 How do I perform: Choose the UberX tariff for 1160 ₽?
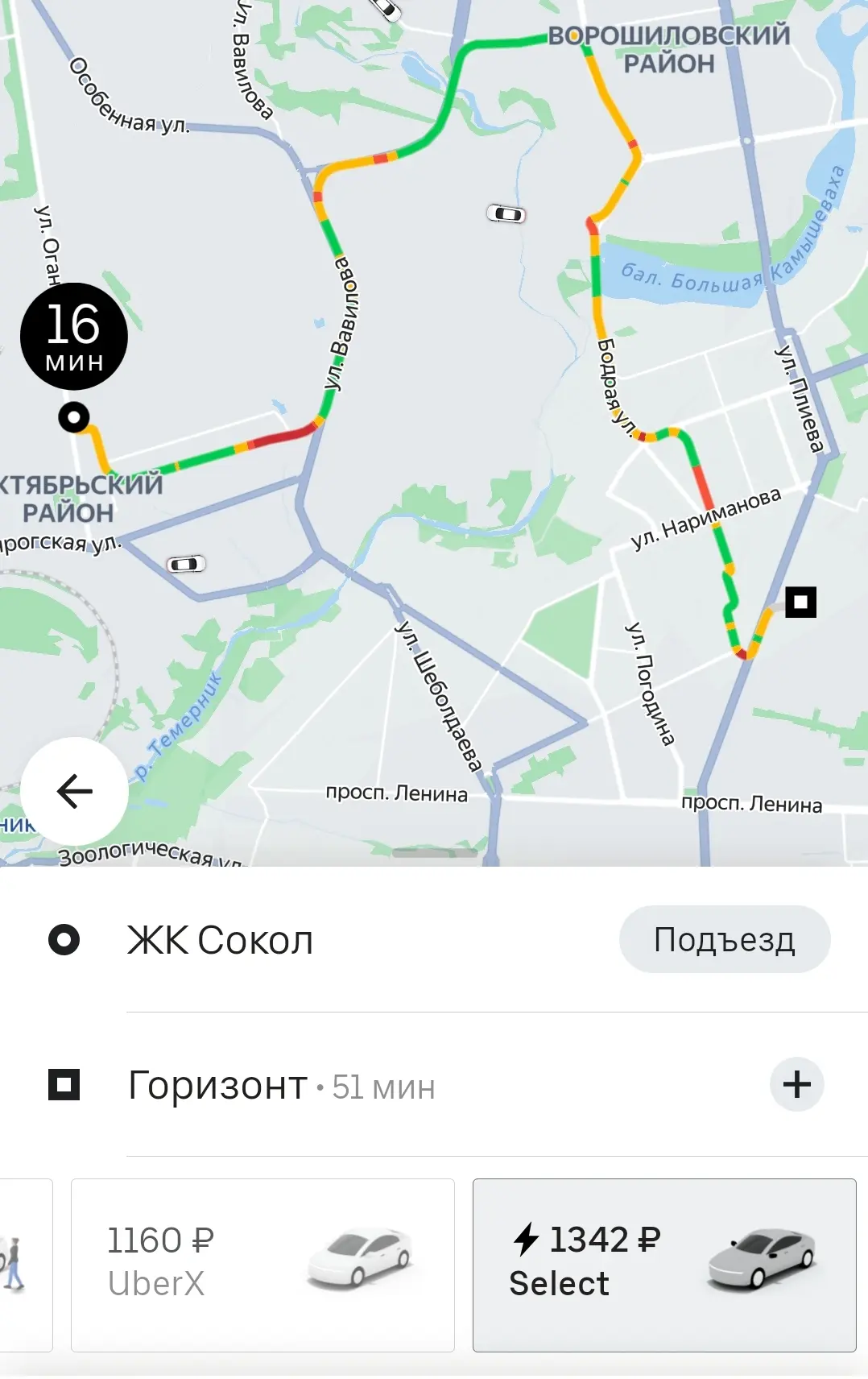coord(262,1265)
